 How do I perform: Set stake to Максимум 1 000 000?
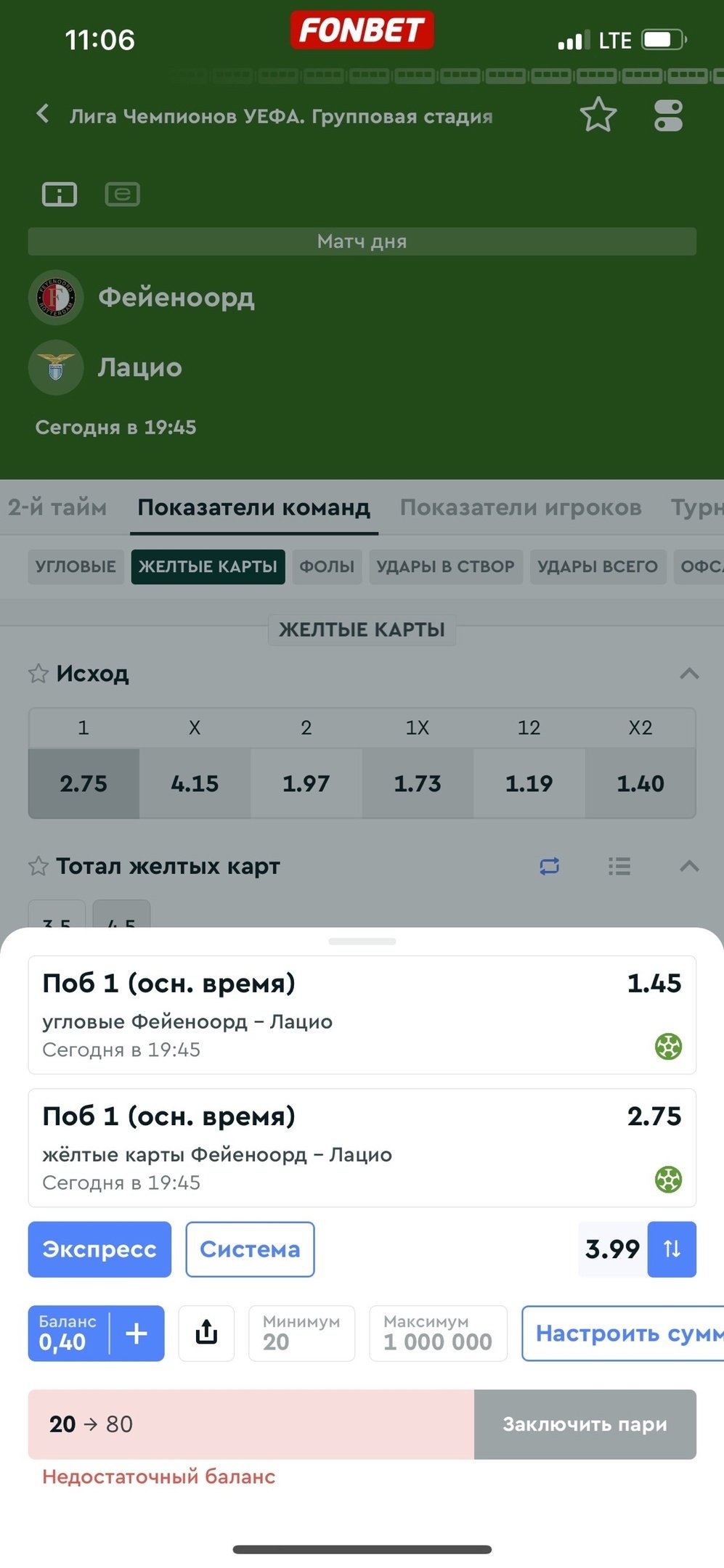click(x=438, y=1334)
